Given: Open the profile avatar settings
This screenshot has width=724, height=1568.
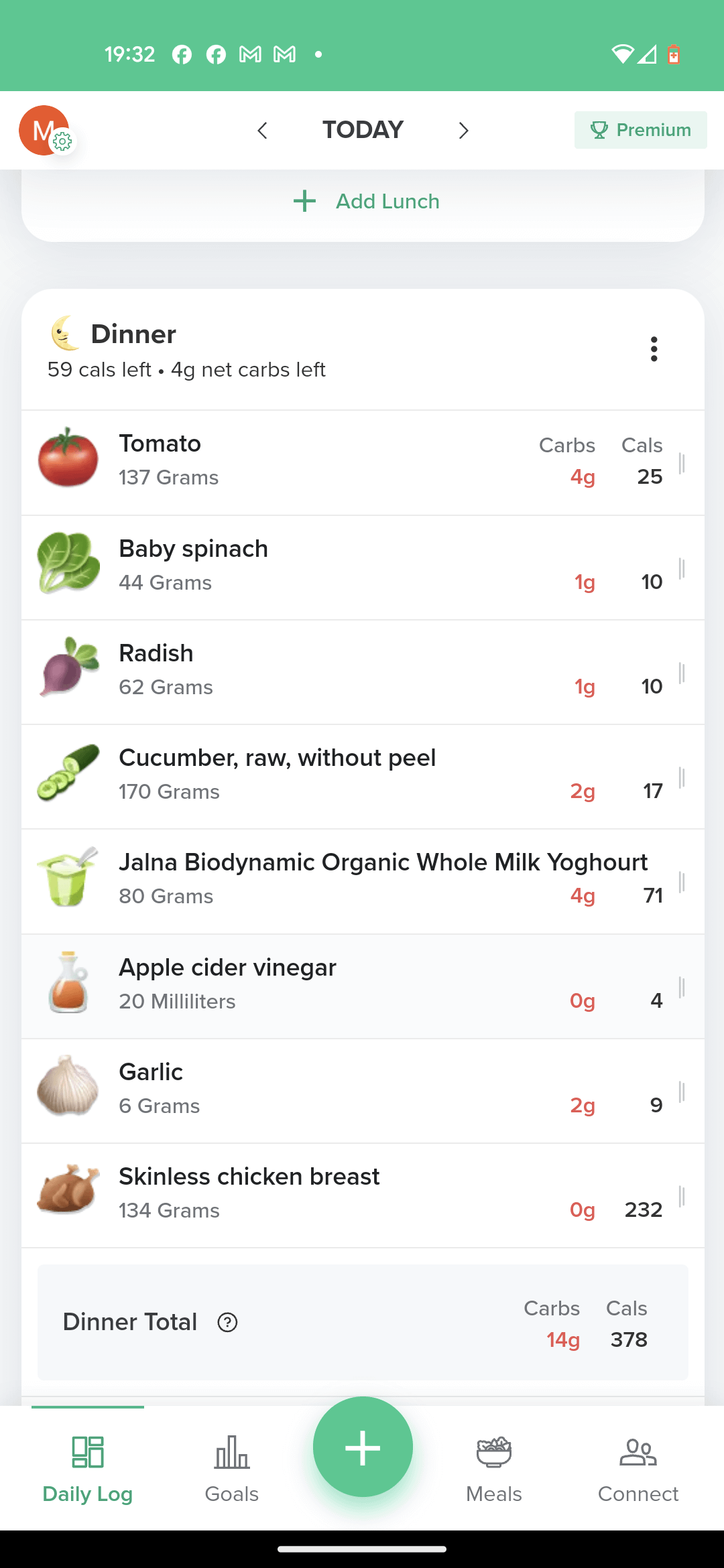Looking at the screenshot, I should pyautogui.click(x=45, y=130).
